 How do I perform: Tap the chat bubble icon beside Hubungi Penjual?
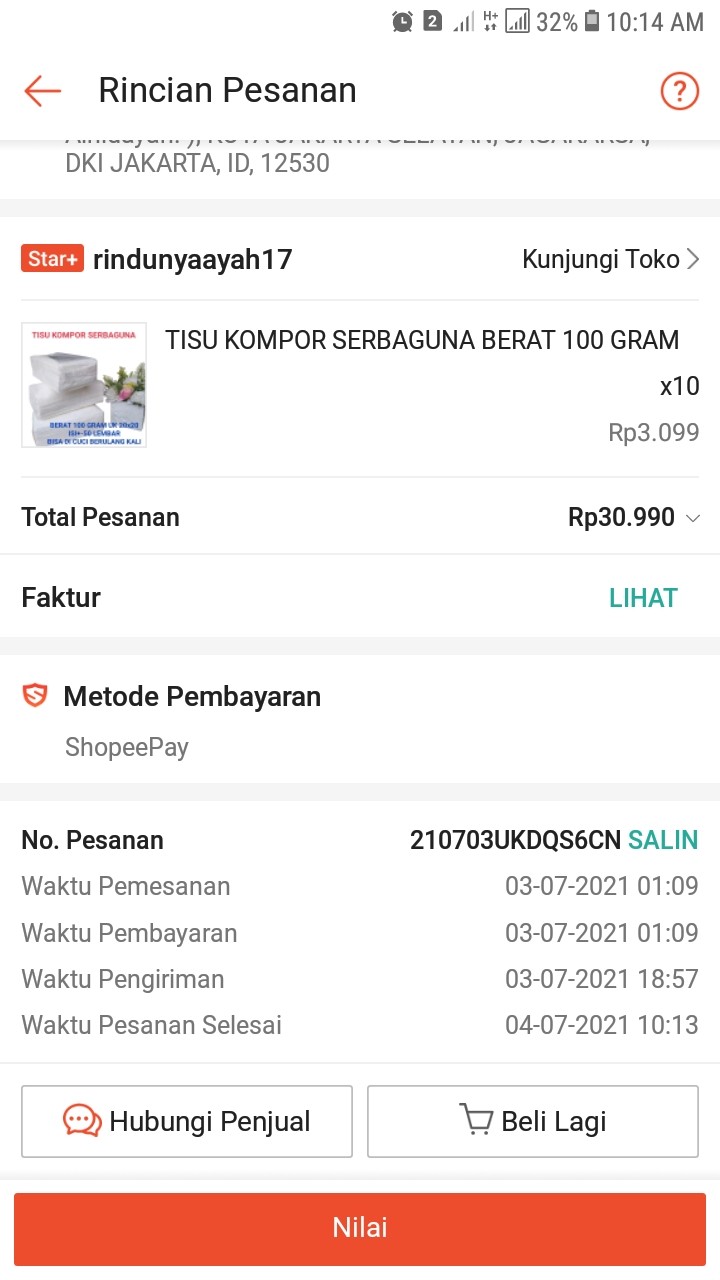80,1121
